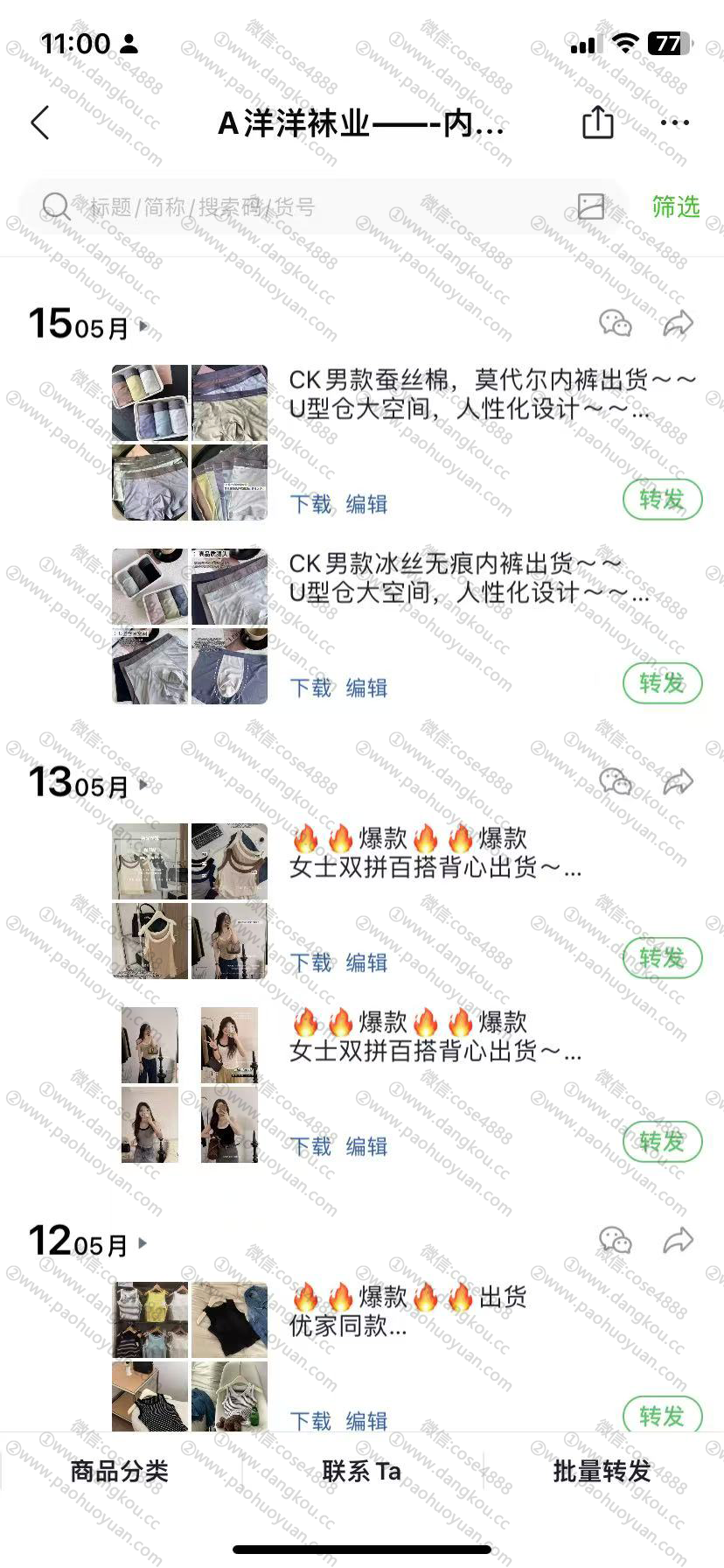Focus the 标题/简称/搜索码/货号 search field
This screenshot has width=724, height=1568.
click(x=306, y=207)
